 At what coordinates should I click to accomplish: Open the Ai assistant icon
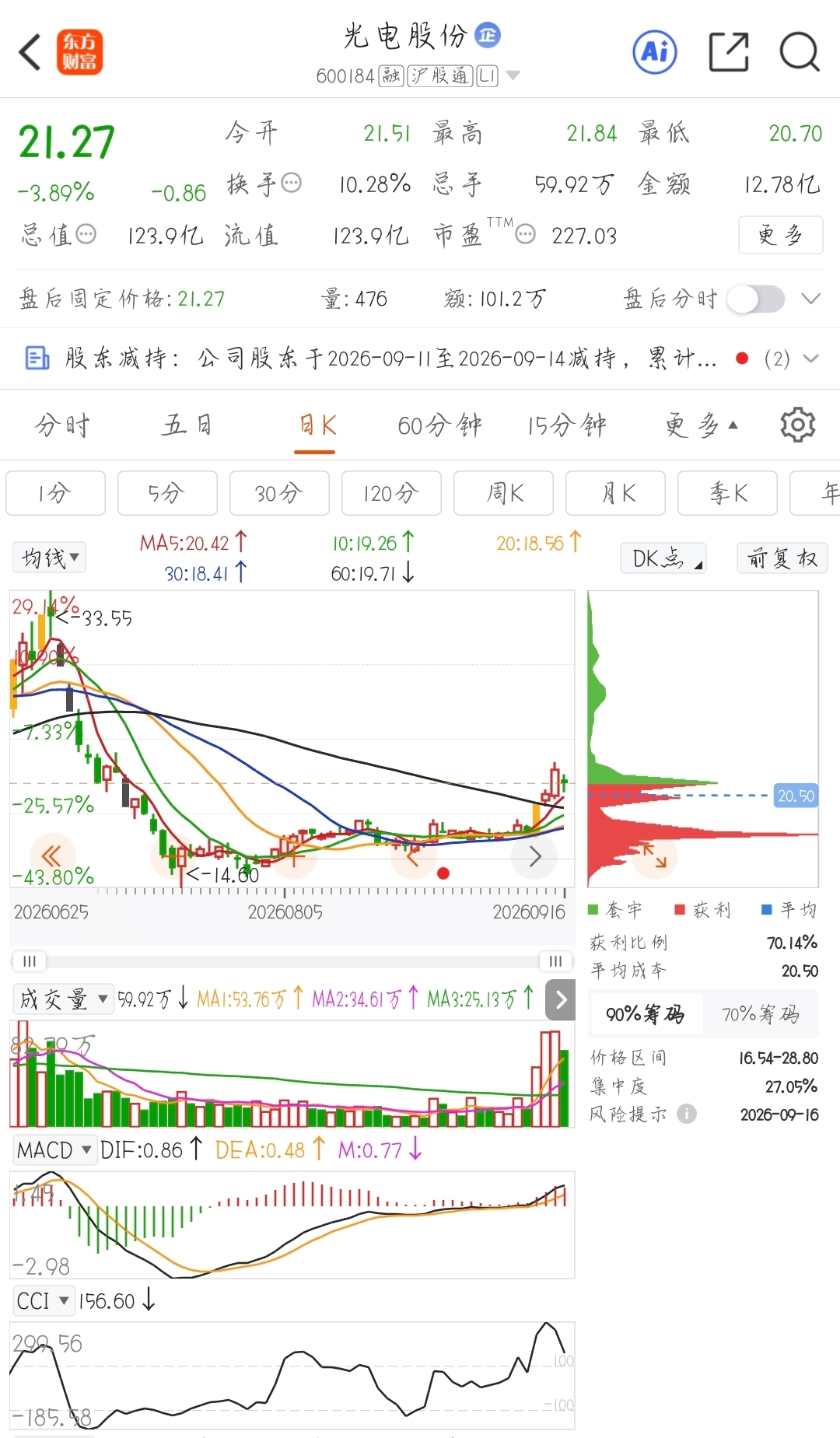click(655, 53)
